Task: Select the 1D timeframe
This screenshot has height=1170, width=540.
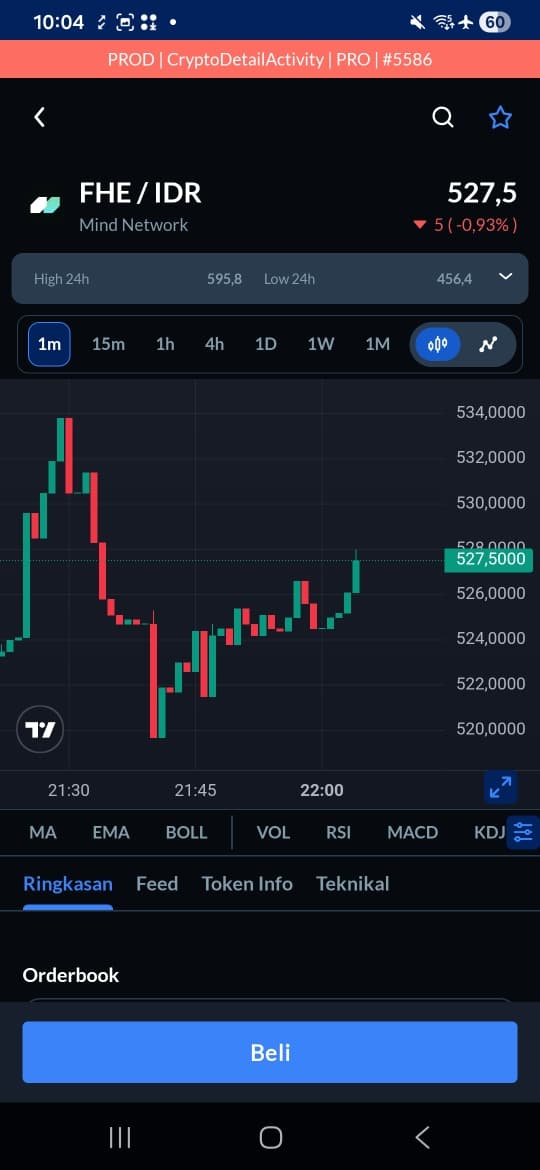Action: click(266, 344)
